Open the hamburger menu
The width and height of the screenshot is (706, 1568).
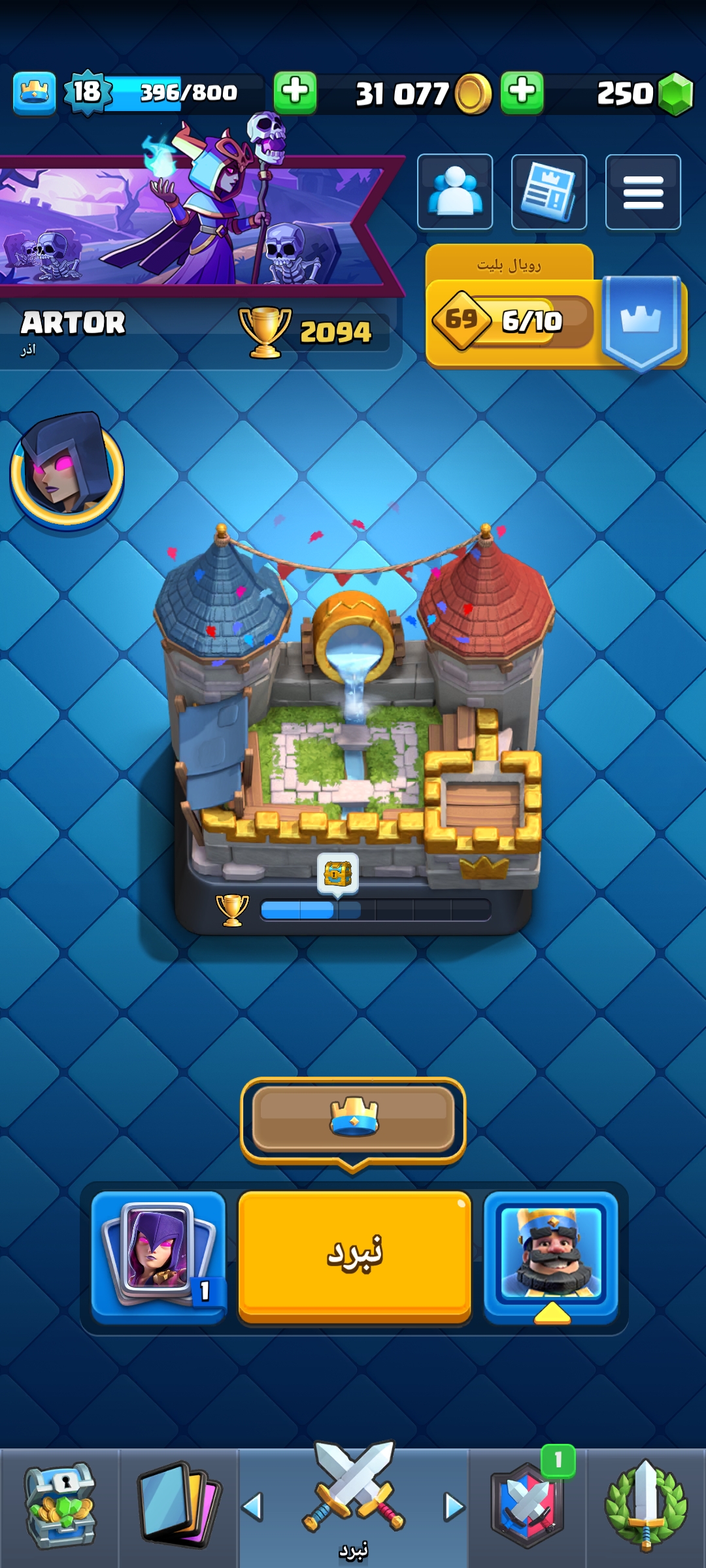click(643, 191)
